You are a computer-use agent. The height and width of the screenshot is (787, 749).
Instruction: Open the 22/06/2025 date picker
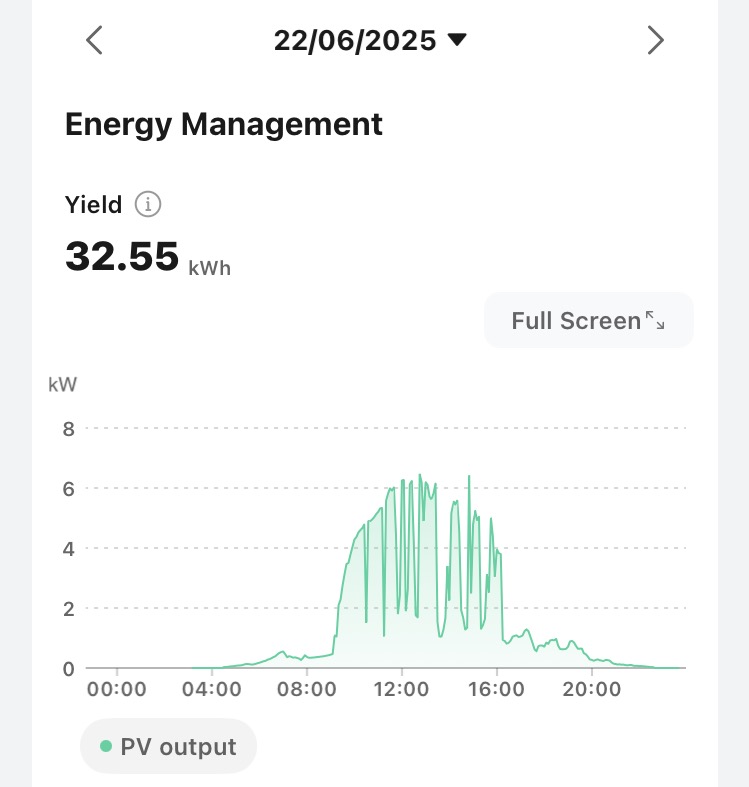click(x=370, y=40)
